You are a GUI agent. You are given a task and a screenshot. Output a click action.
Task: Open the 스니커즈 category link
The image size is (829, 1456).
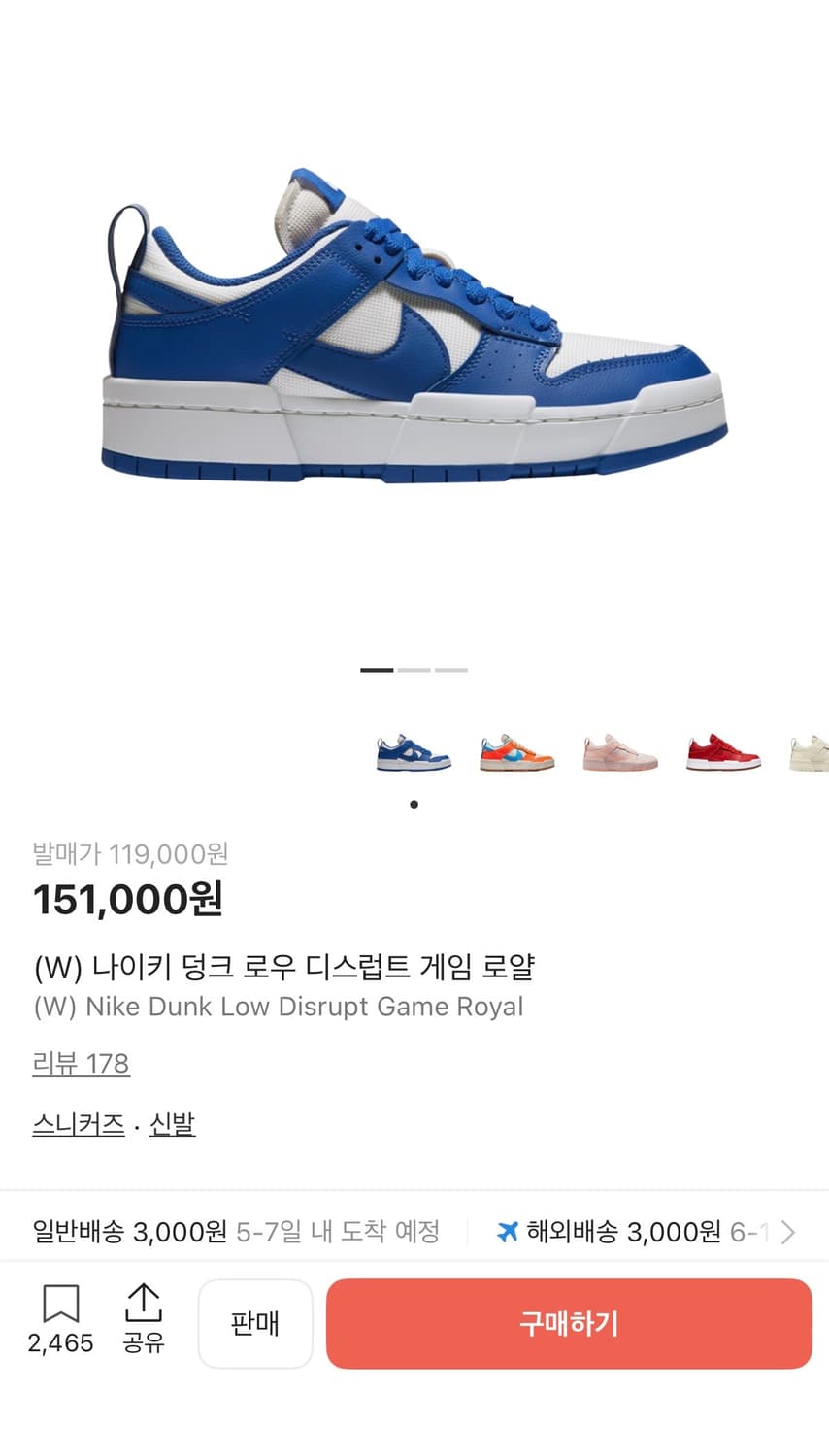[x=78, y=1123]
